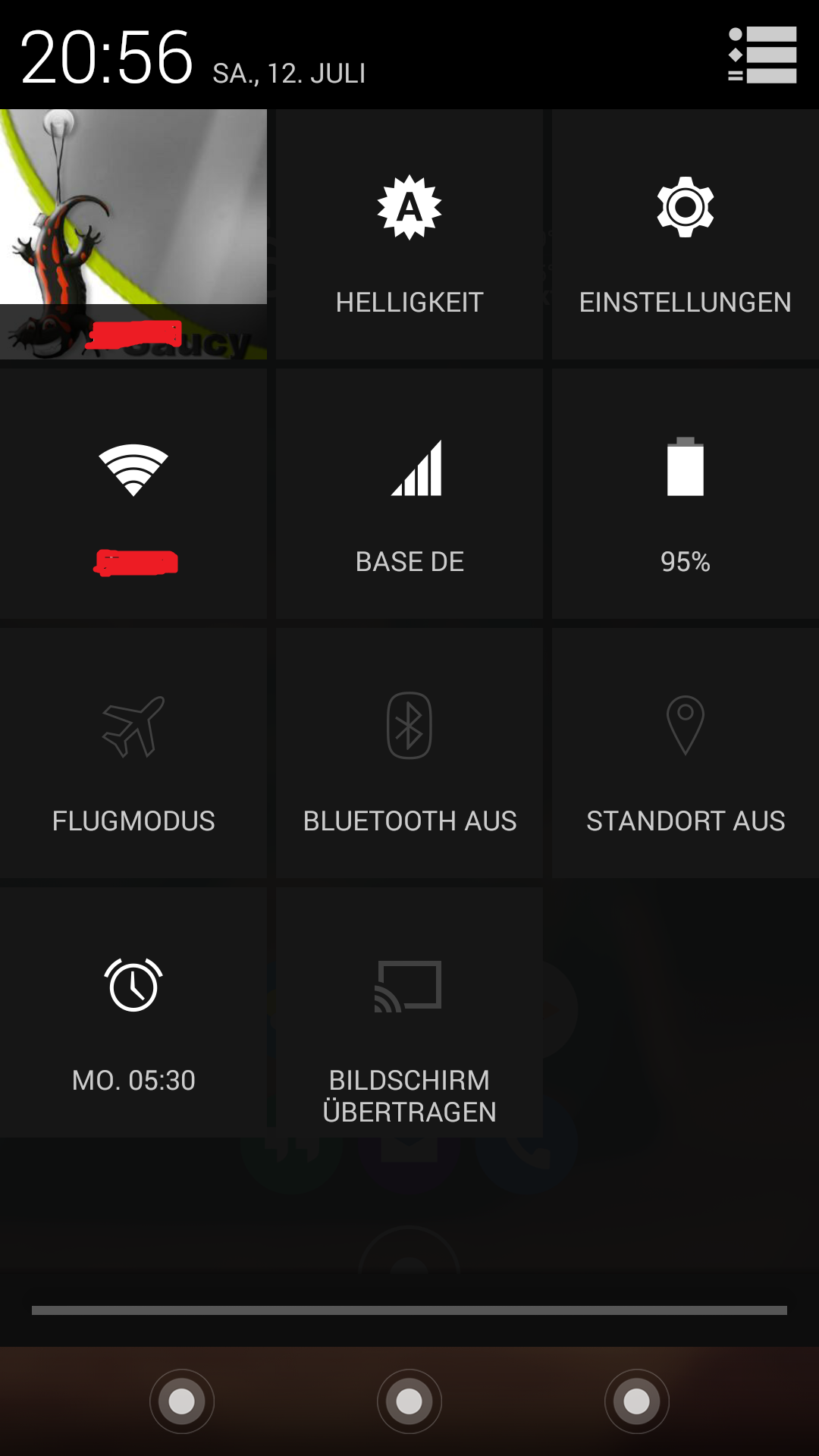Open the Mo. 05:30 alarm tile
The width and height of the screenshot is (819, 1456).
133,1013
